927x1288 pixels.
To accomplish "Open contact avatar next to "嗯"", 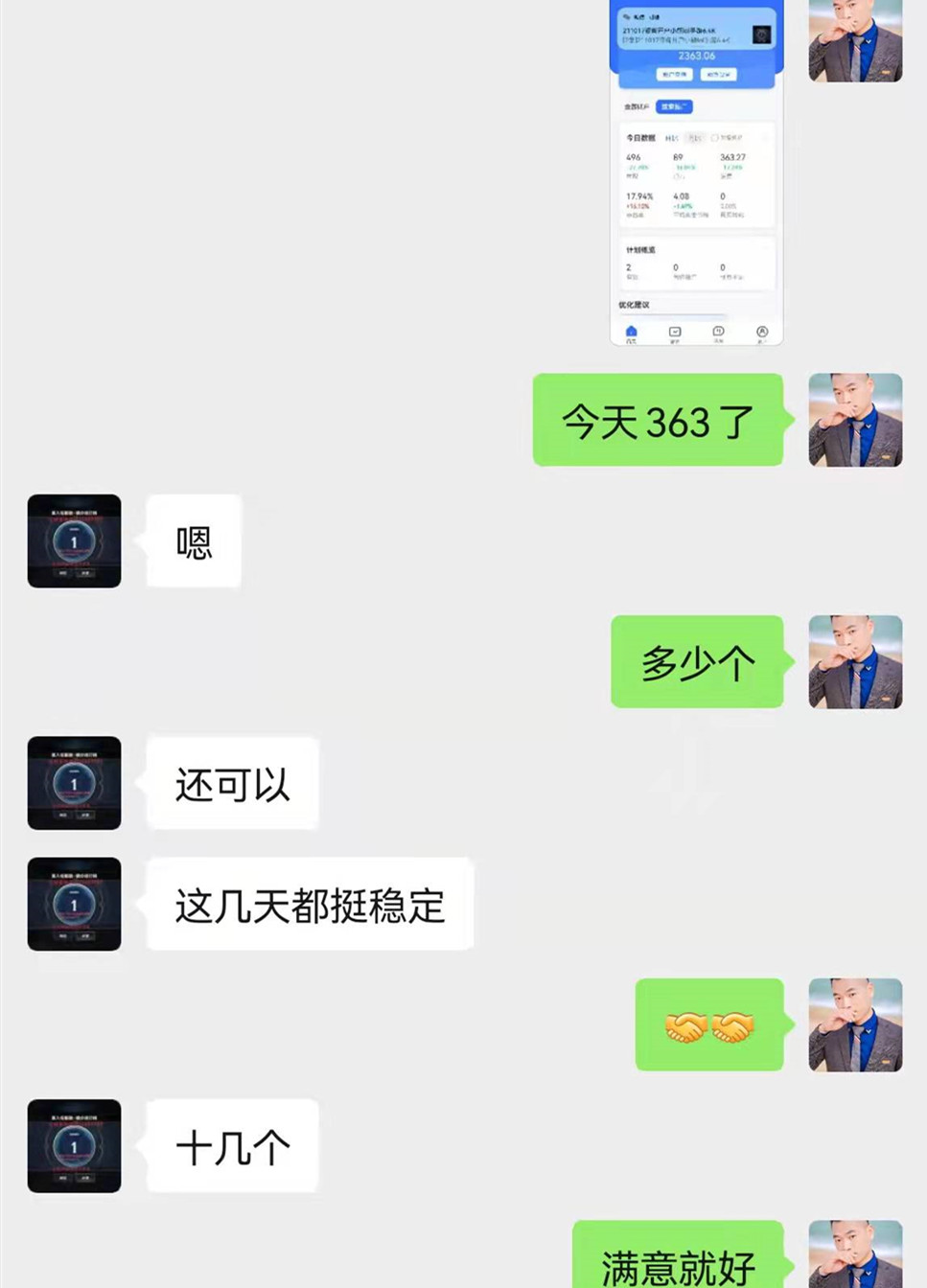I will [x=74, y=541].
